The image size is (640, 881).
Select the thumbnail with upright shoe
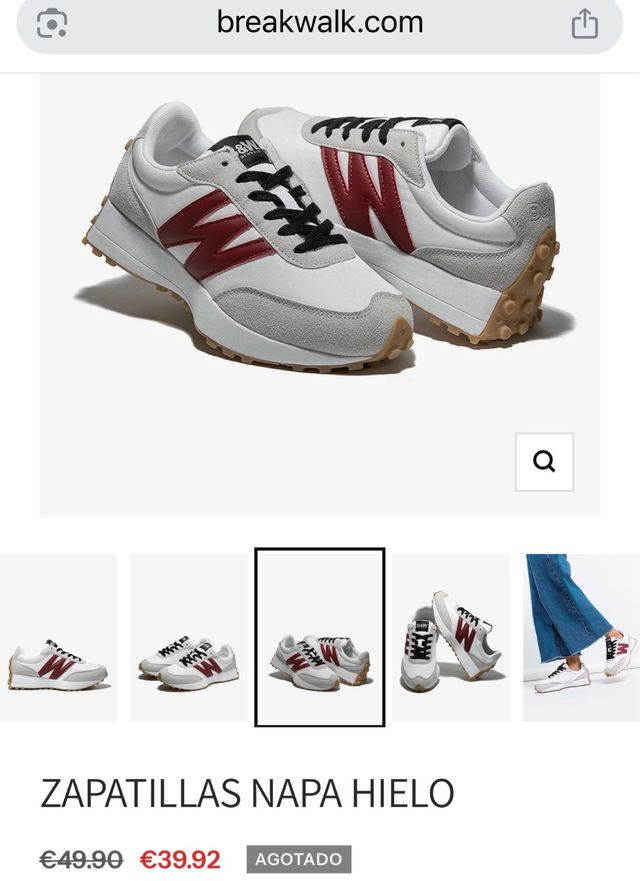[450, 638]
